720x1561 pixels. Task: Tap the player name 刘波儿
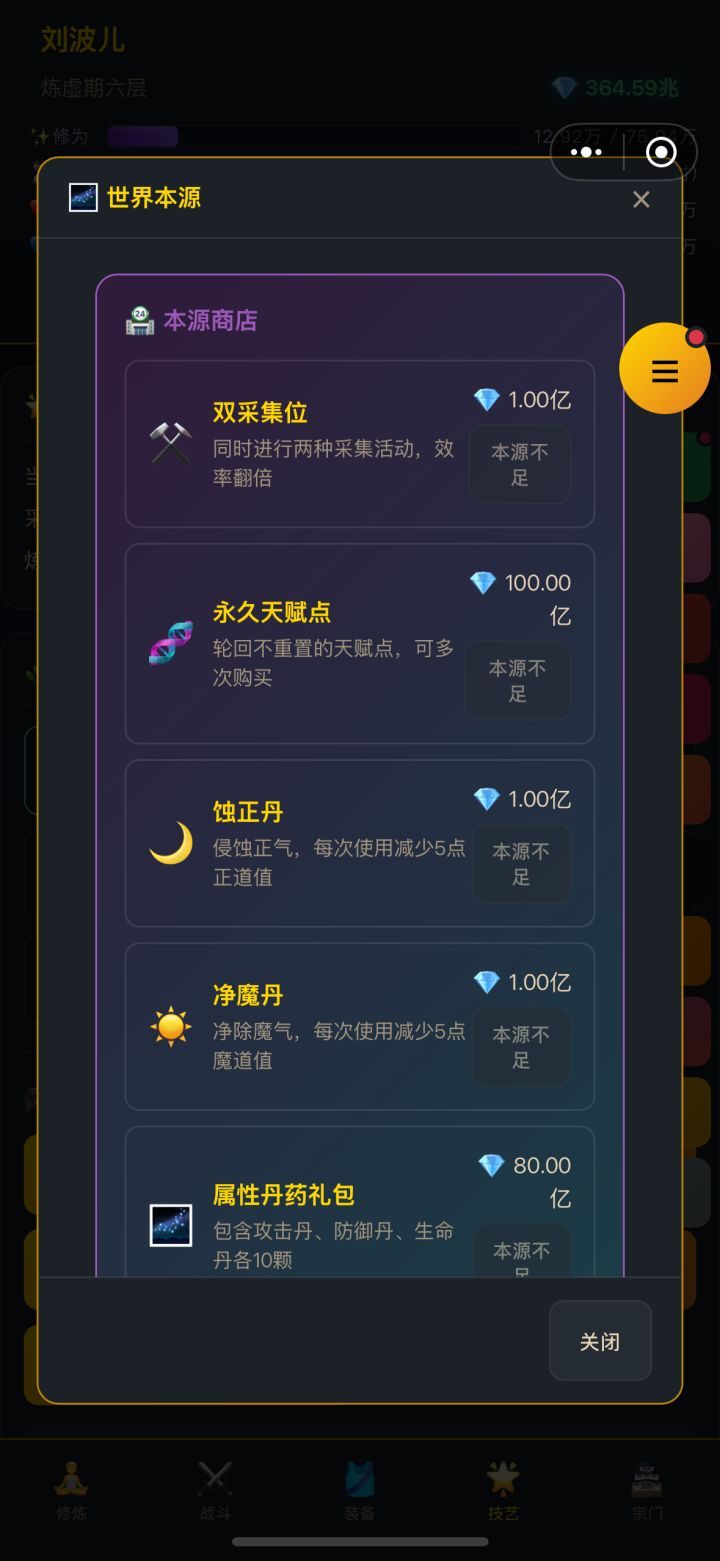[83, 42]
